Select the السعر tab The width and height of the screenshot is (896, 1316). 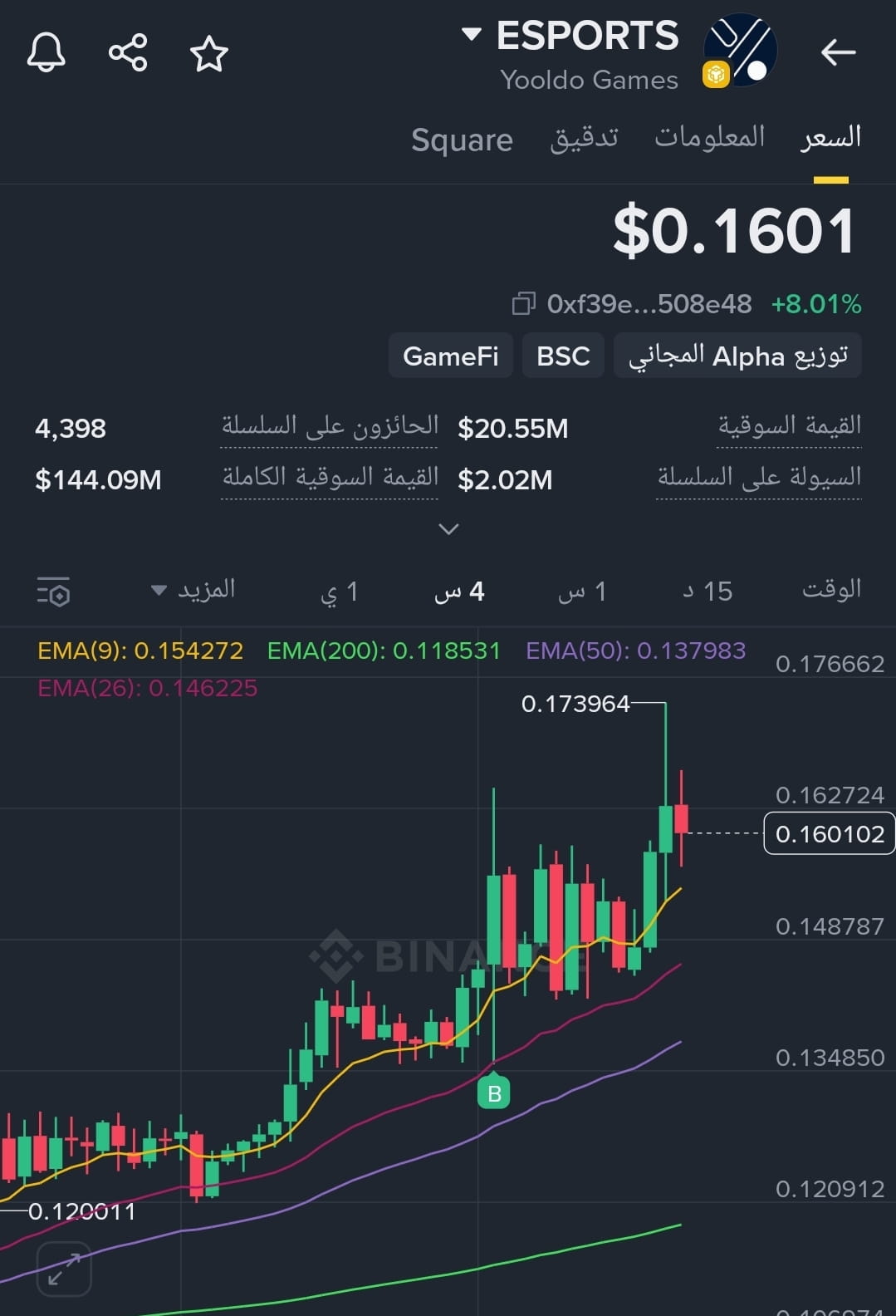tap(830, 138)
